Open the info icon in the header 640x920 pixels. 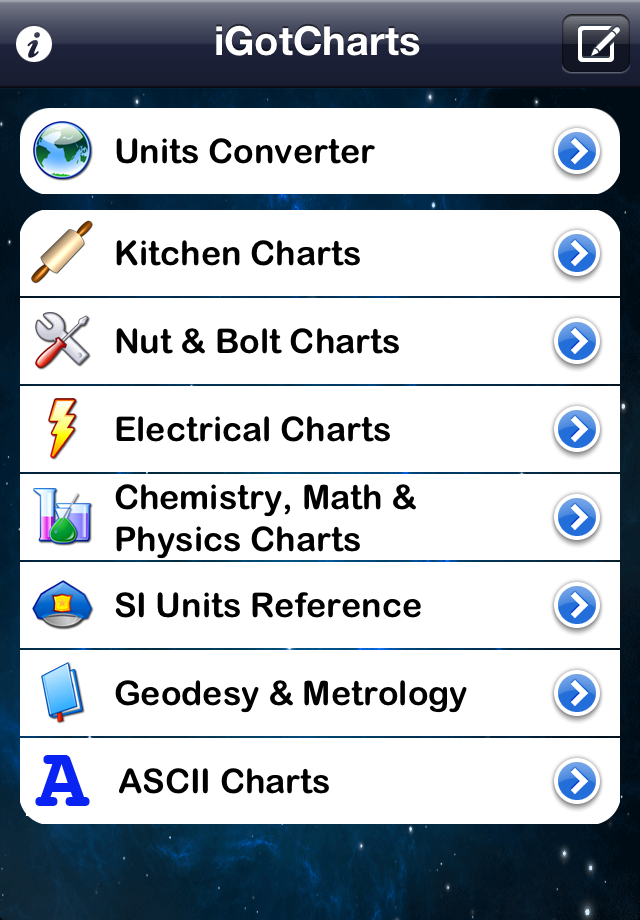point(35,44)
